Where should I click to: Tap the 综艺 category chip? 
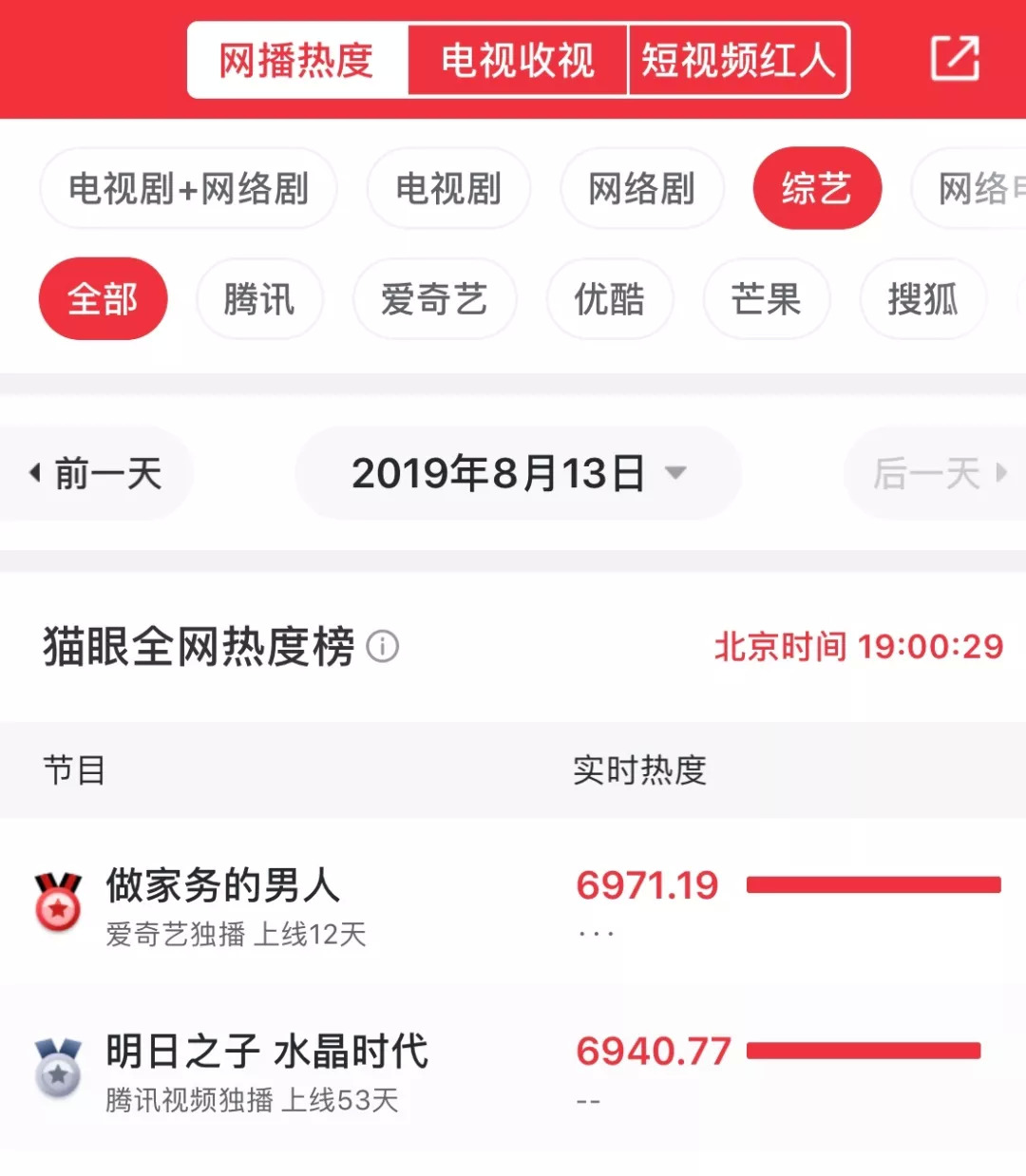816,188
